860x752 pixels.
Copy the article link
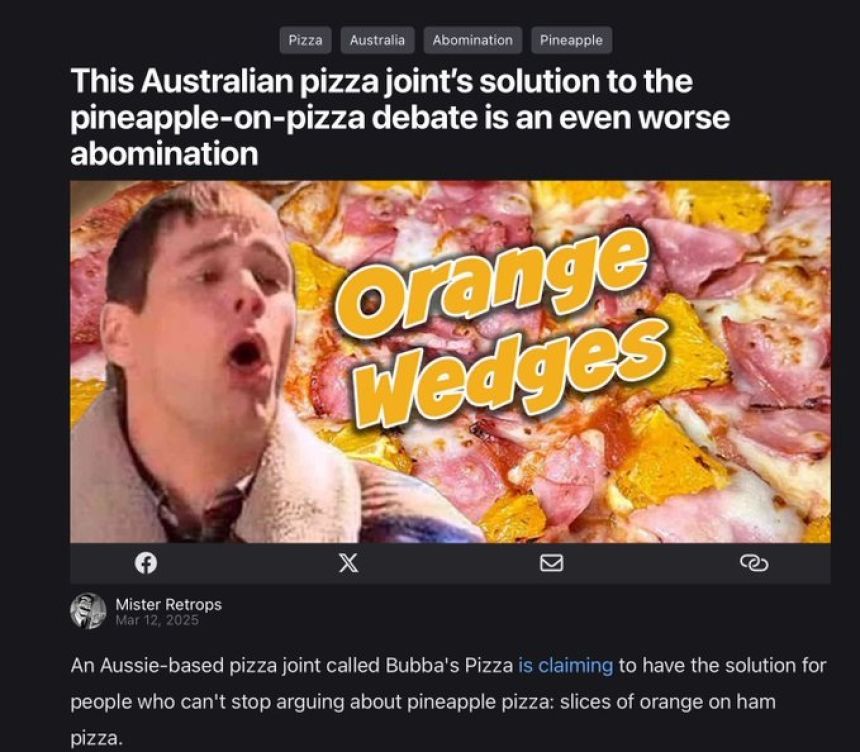(753, 563)
